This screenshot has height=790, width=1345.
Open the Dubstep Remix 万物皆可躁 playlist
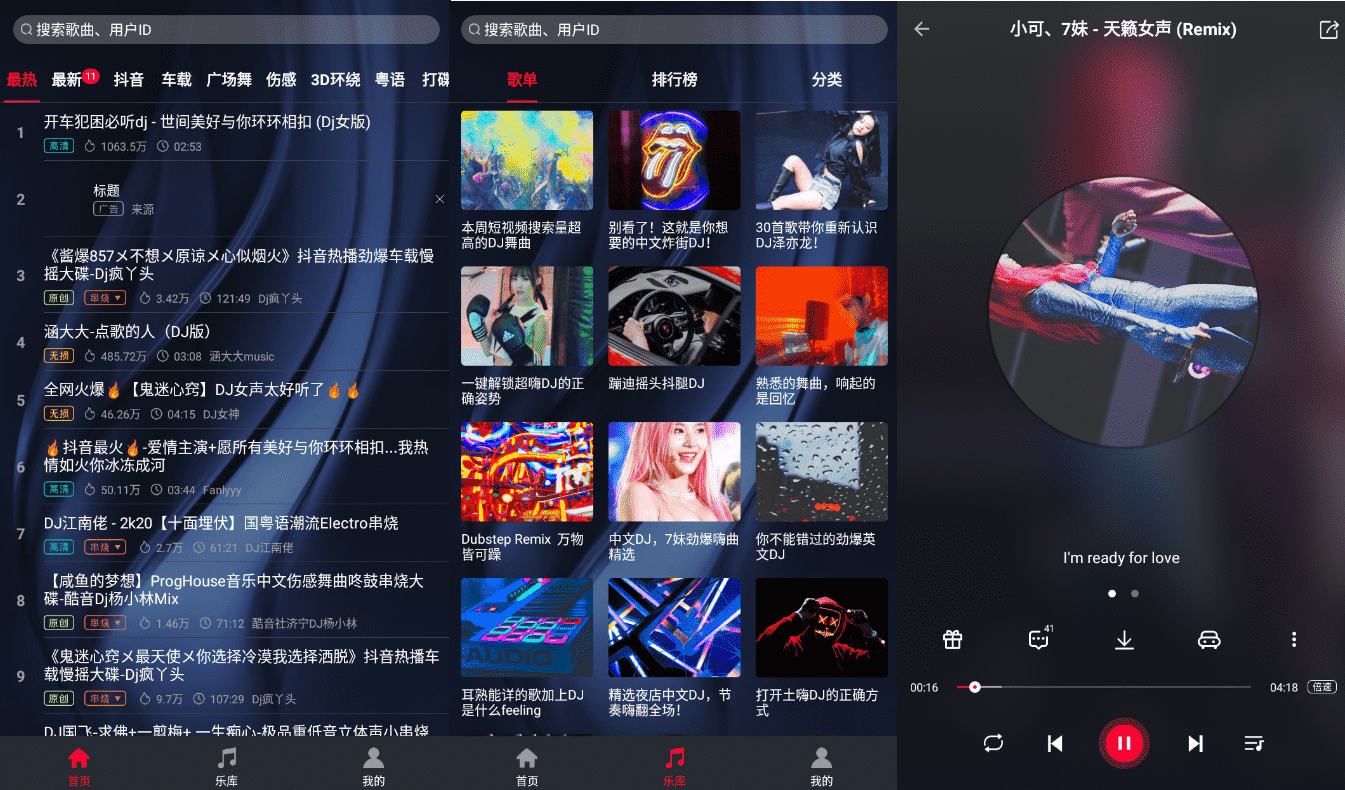tap(527, 490)
